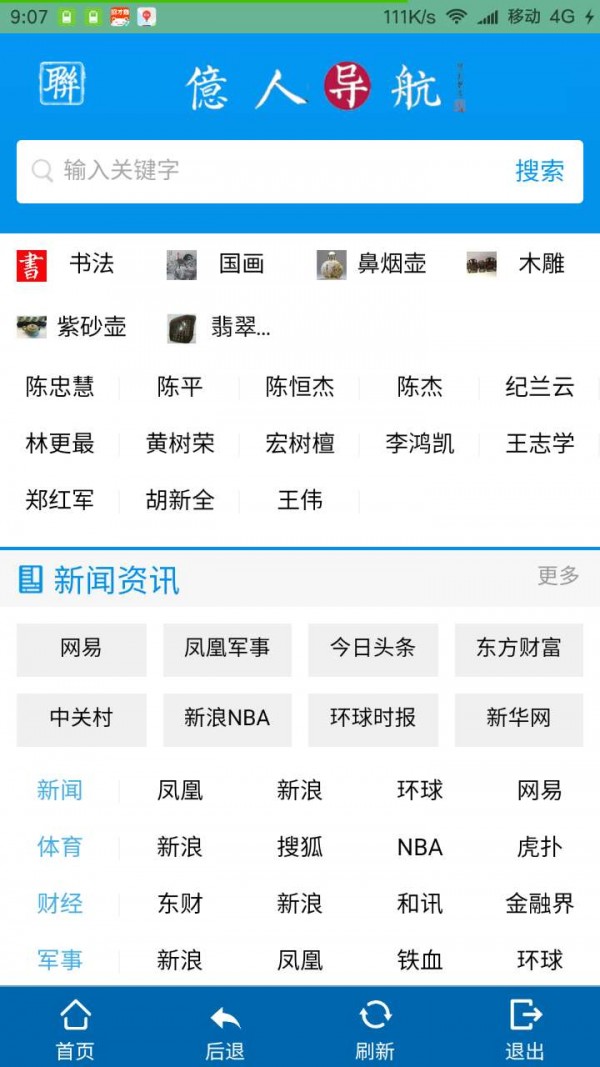
Task: Open 虎扑 in the 体育 row
Action: pos(540,848)
